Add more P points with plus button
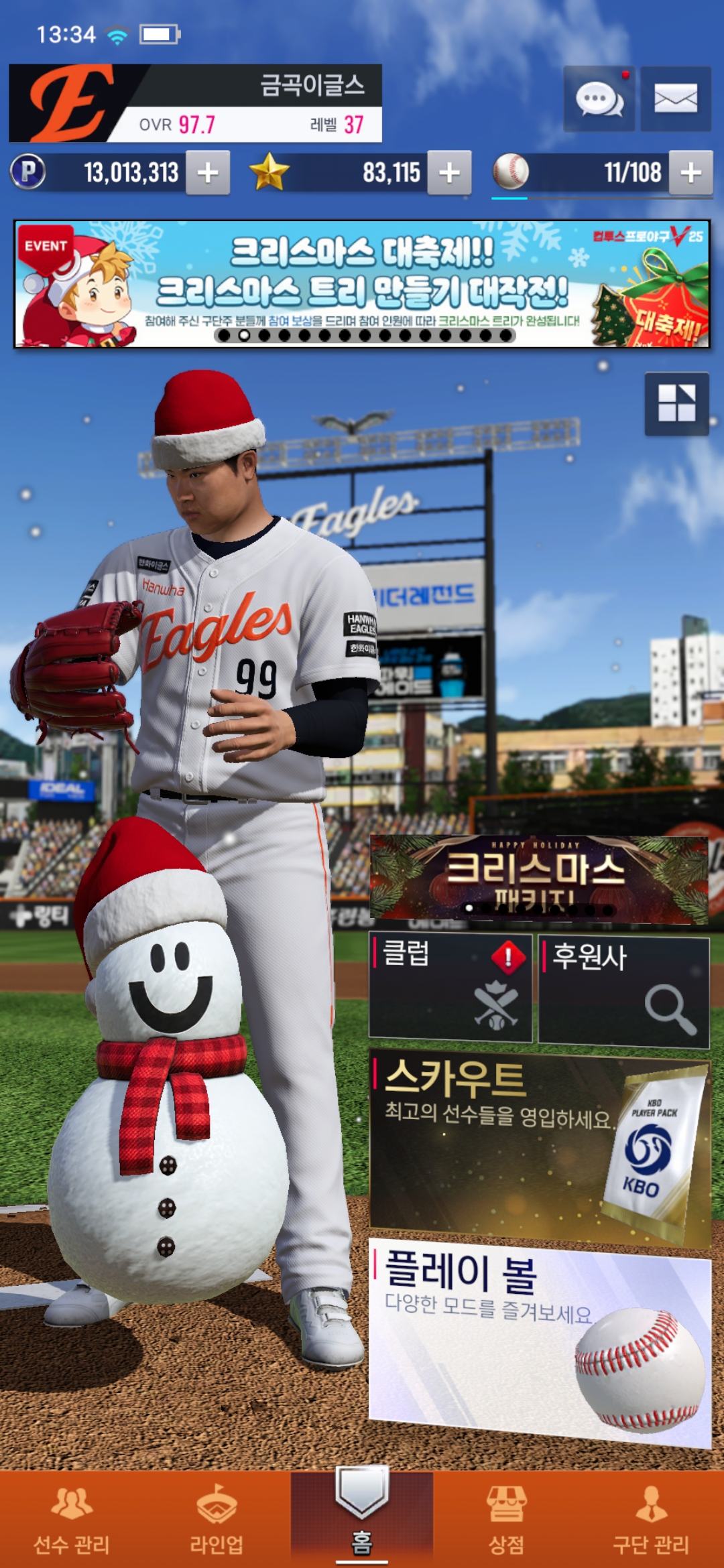The width and height of the screenshot is (724, 1568). pos(208,173)
